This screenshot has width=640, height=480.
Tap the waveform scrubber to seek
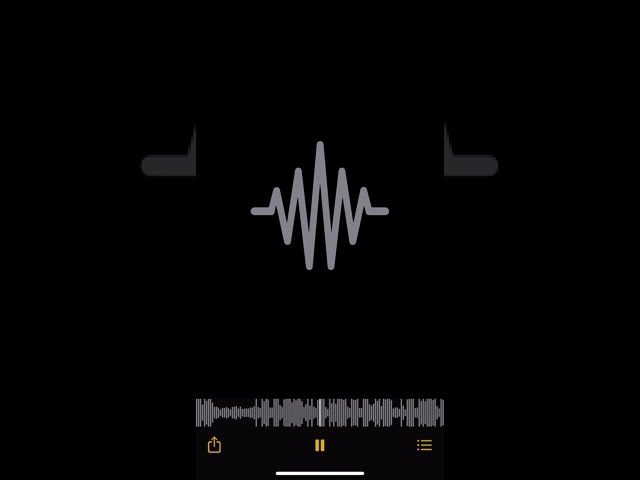320,412
